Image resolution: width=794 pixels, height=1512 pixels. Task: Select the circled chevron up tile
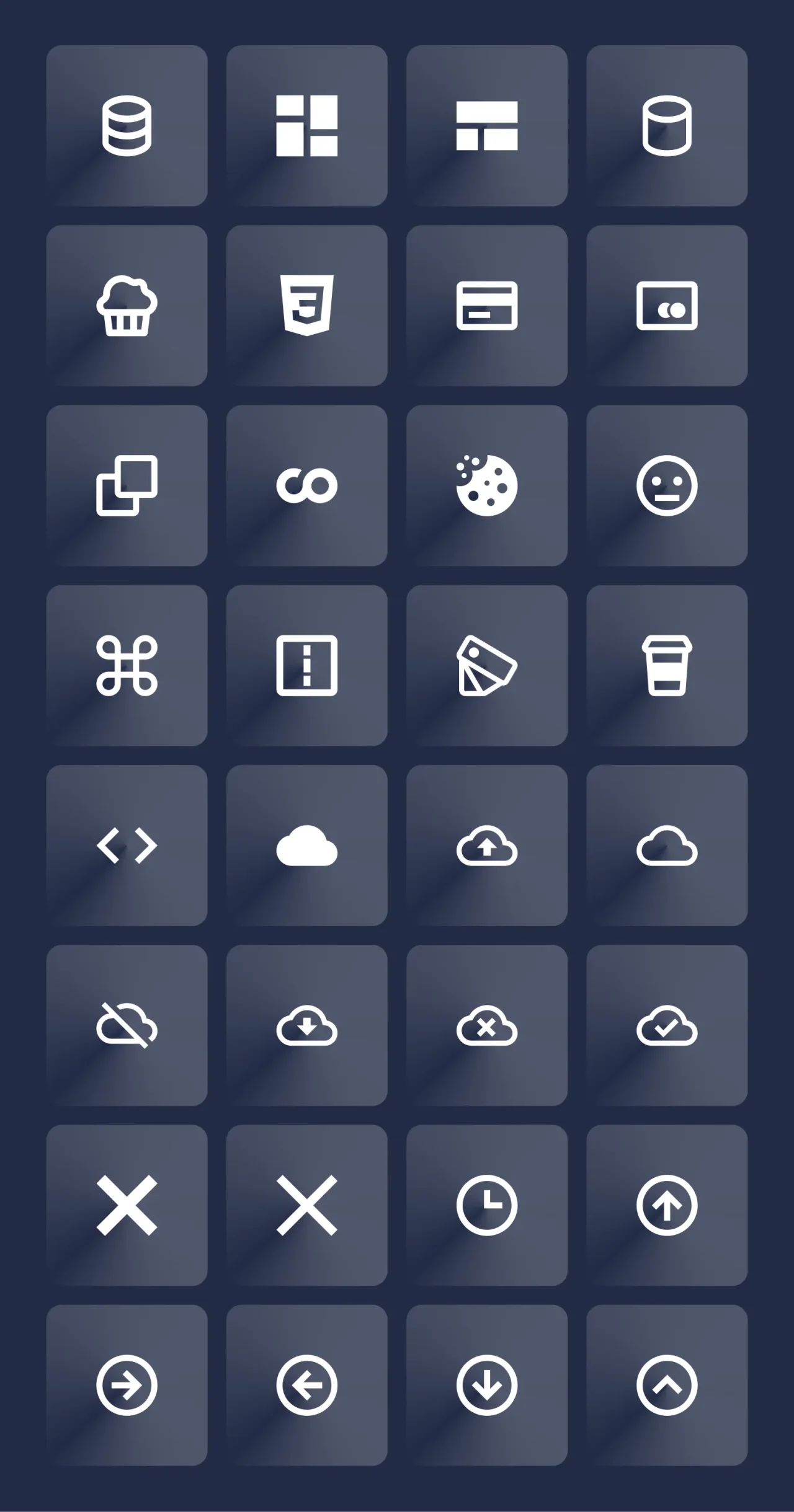[666, 1385]
